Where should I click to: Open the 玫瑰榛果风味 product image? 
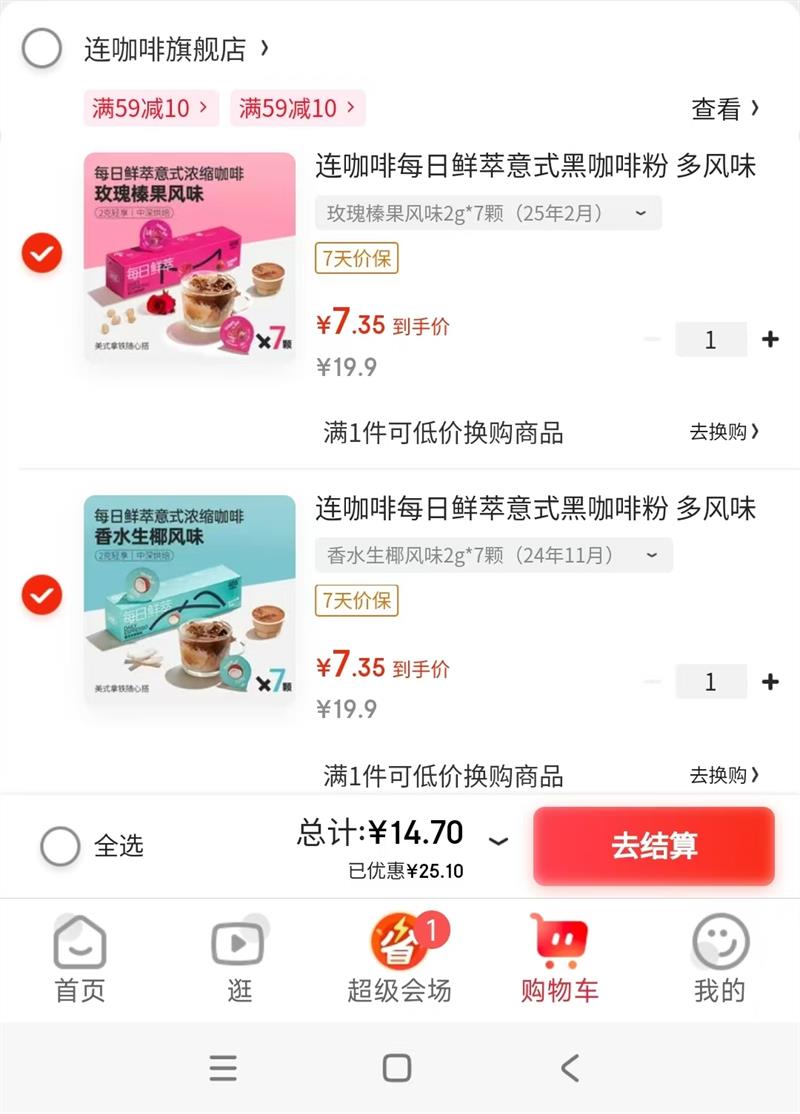click(189, 257)
